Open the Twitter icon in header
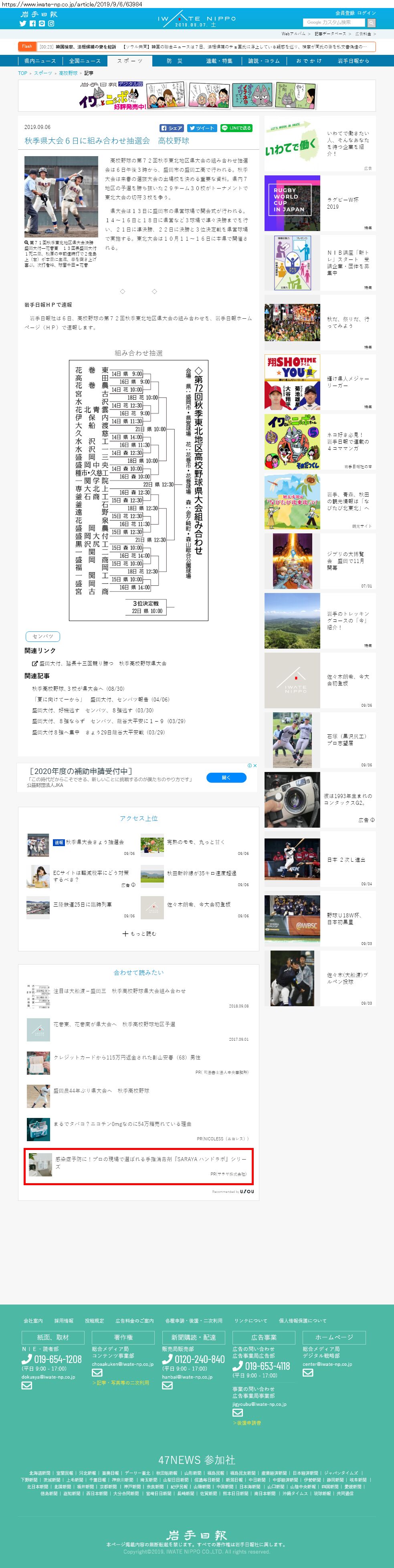This screenshot has height=1568, width=394. pos(22,24)
